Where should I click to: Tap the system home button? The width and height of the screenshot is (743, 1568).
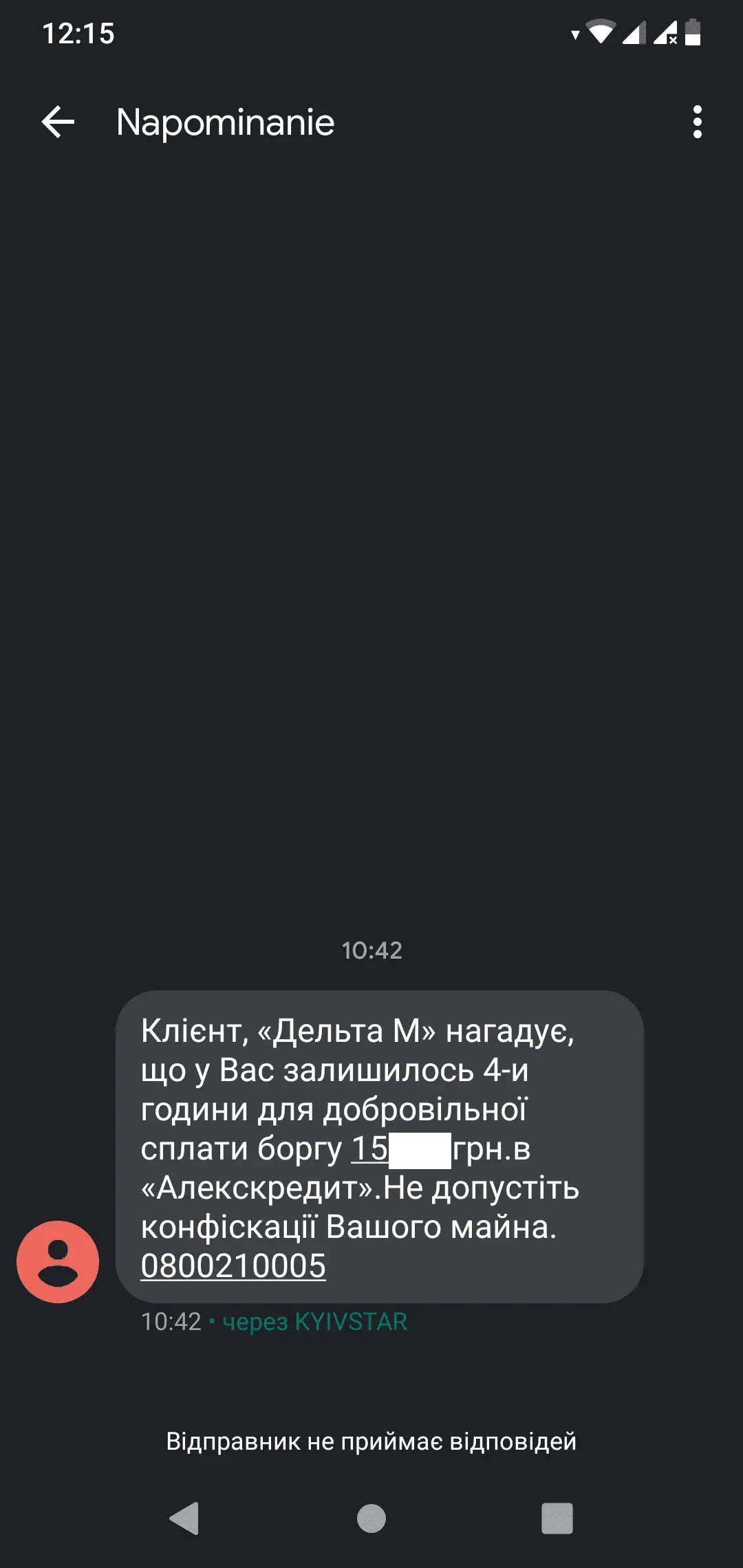(371, 1518)
